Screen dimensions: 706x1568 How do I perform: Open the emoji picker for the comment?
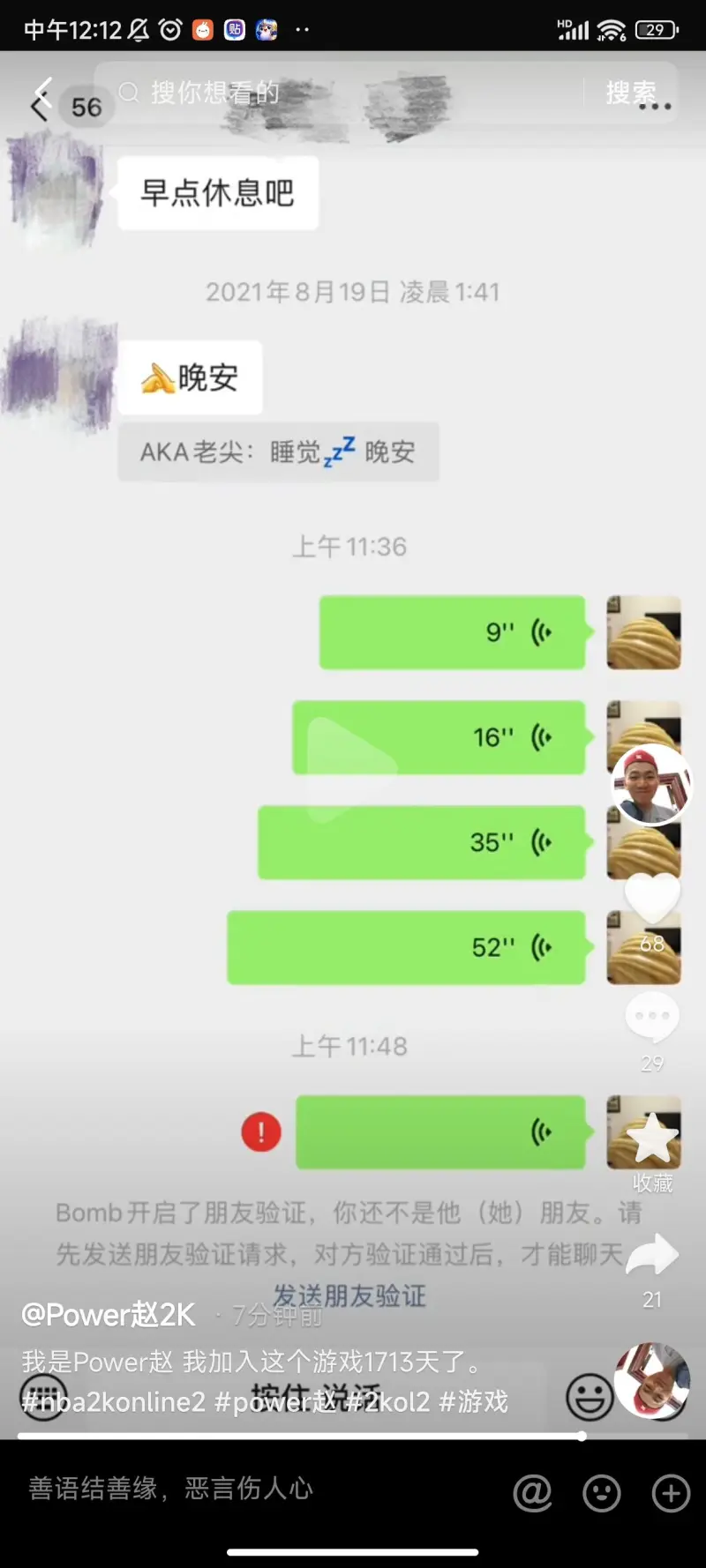[x=602, y=1493]
